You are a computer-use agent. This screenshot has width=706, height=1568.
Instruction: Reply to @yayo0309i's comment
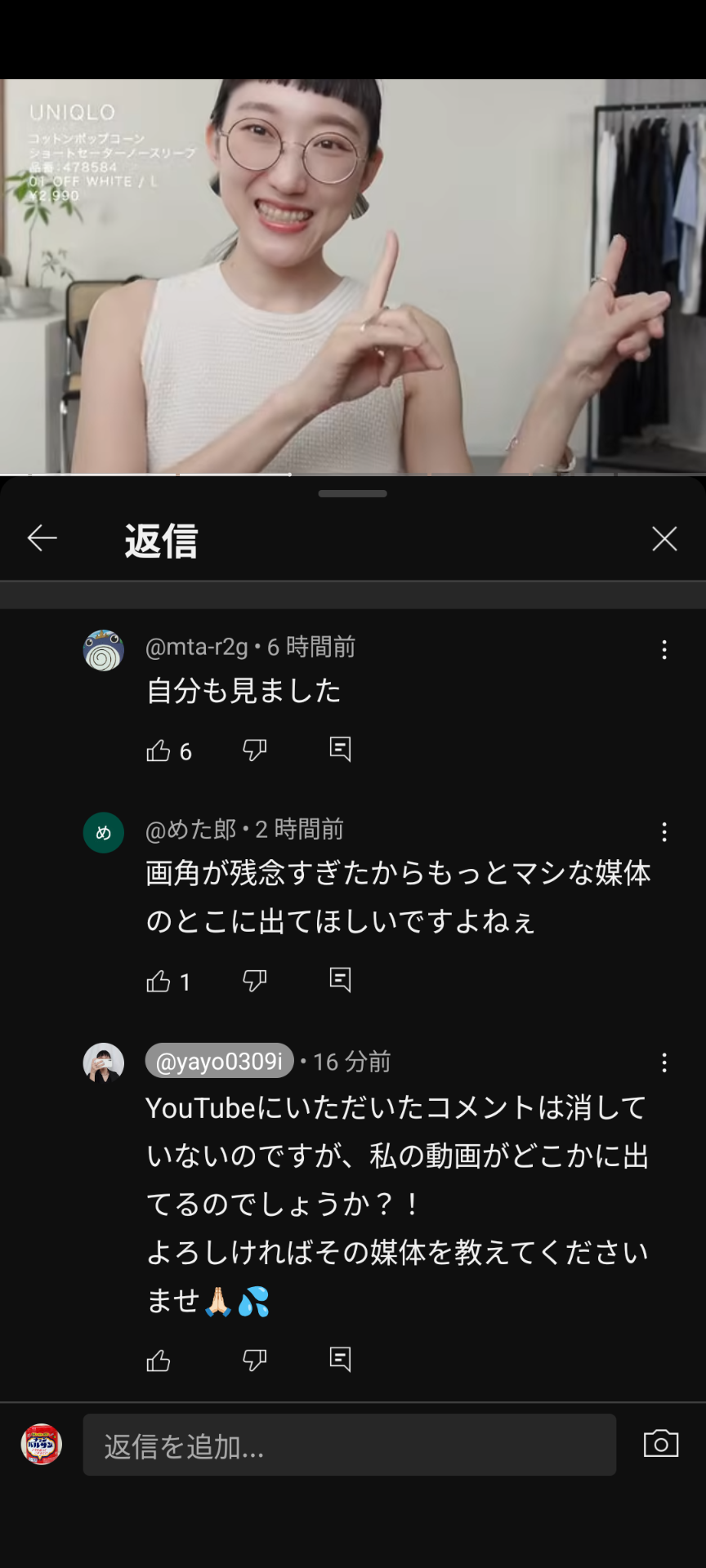340,1359
